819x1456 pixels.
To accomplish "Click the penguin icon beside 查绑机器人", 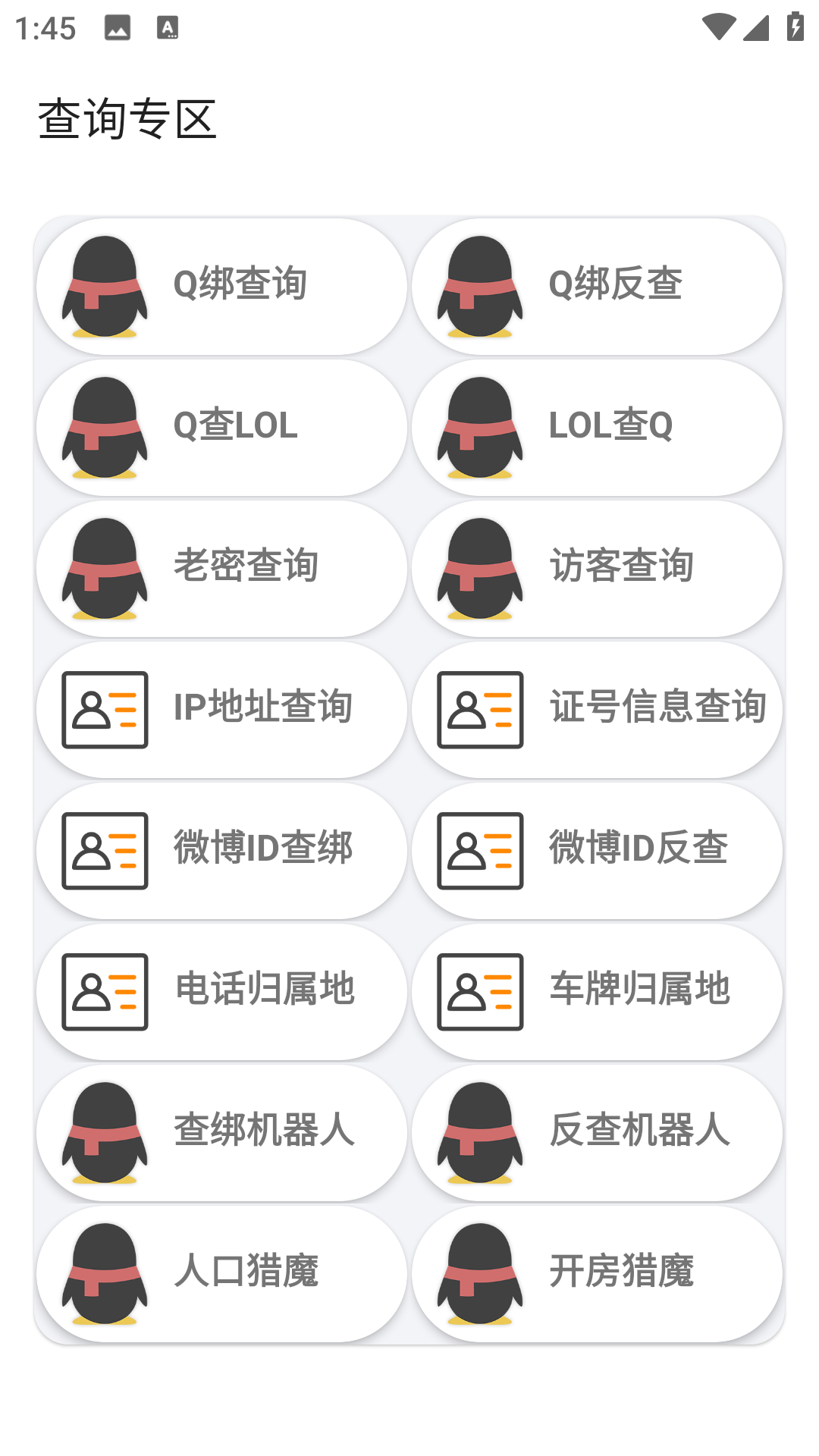I will click(x=104, y=1131).
